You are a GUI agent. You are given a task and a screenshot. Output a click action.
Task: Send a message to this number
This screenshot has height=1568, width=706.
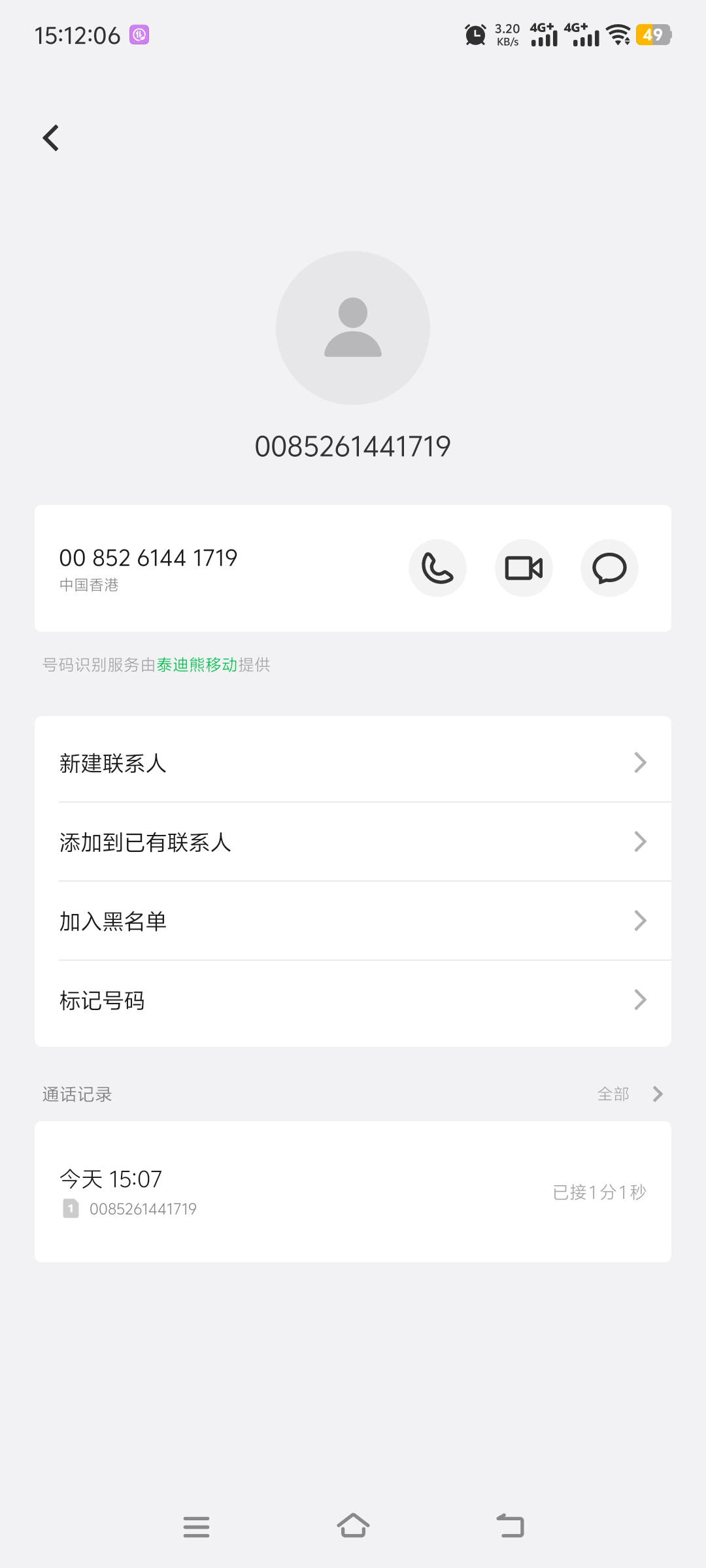[609, 568]
